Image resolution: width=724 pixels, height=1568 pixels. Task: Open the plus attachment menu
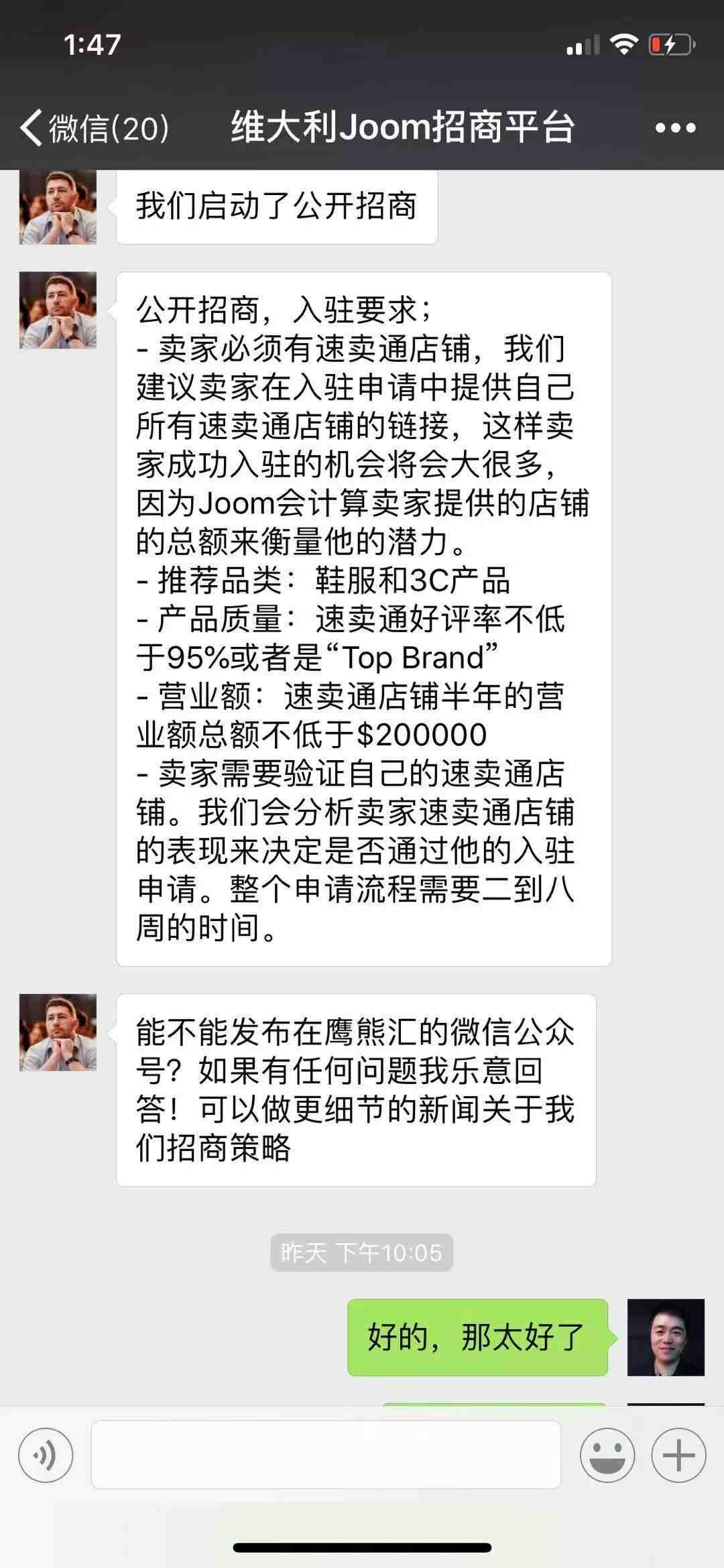point(678,1455)
